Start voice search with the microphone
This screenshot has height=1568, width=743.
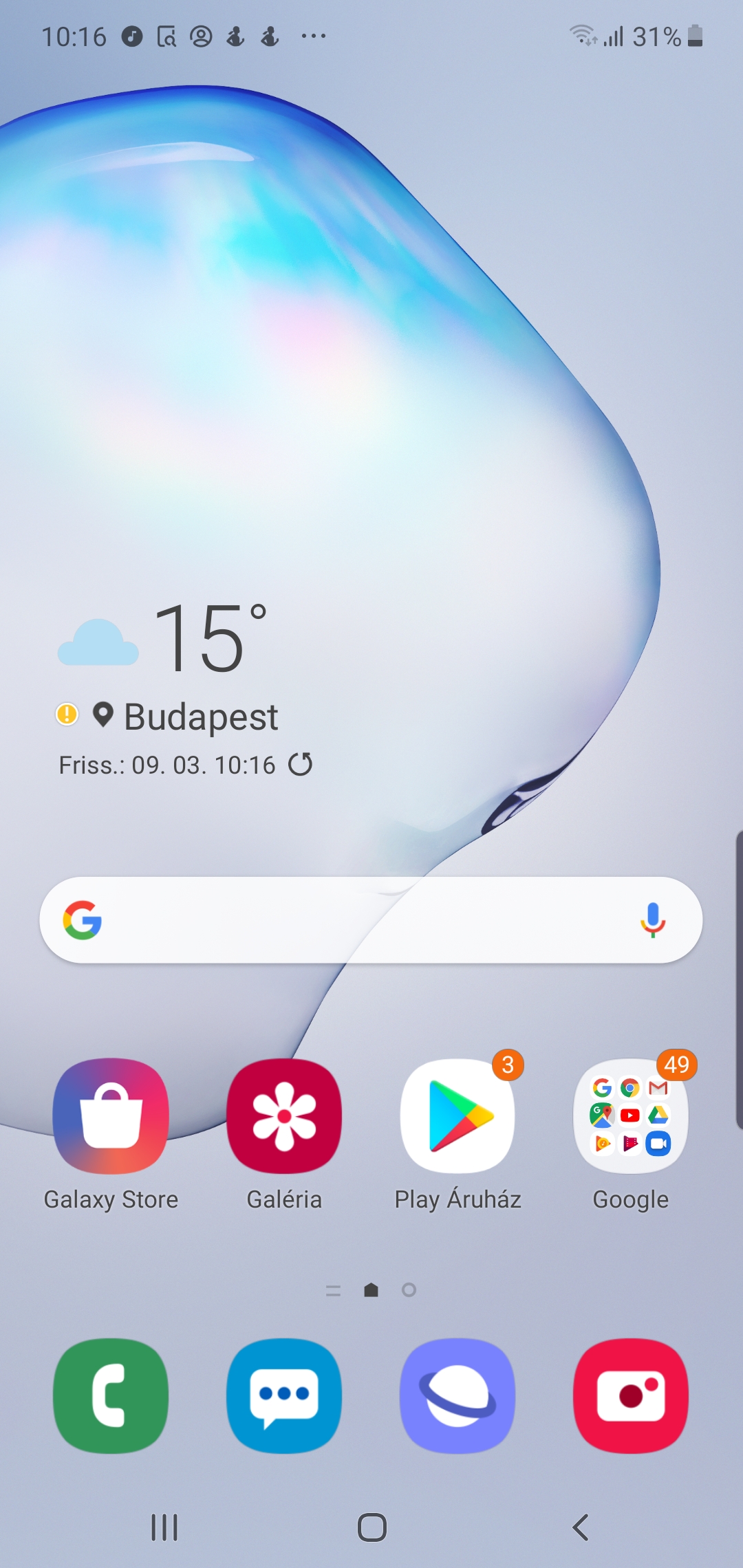pyautogui.click(x=652, y=920)
